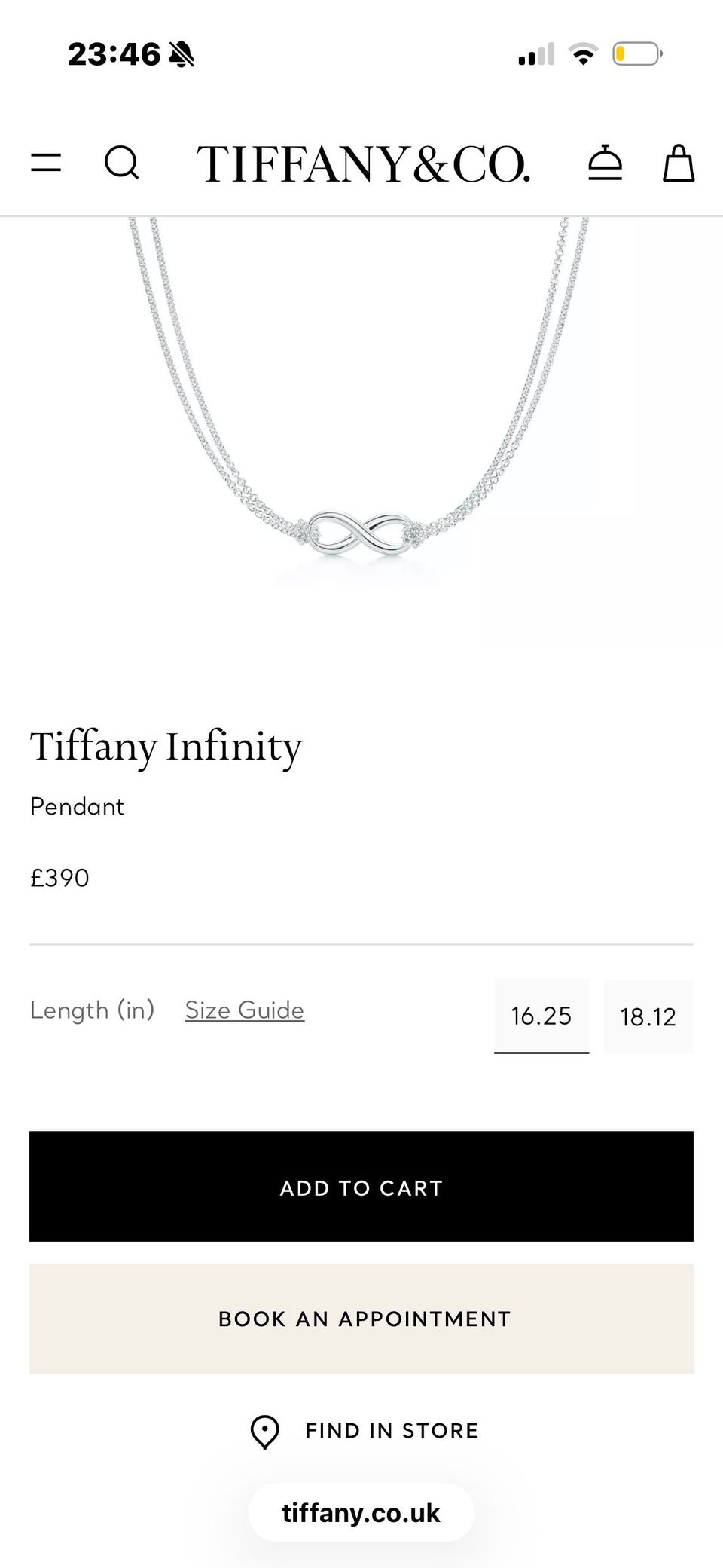Viewport: 723px width, 1568px height.
Task: Open the search icon
Action: coord(121,162)
